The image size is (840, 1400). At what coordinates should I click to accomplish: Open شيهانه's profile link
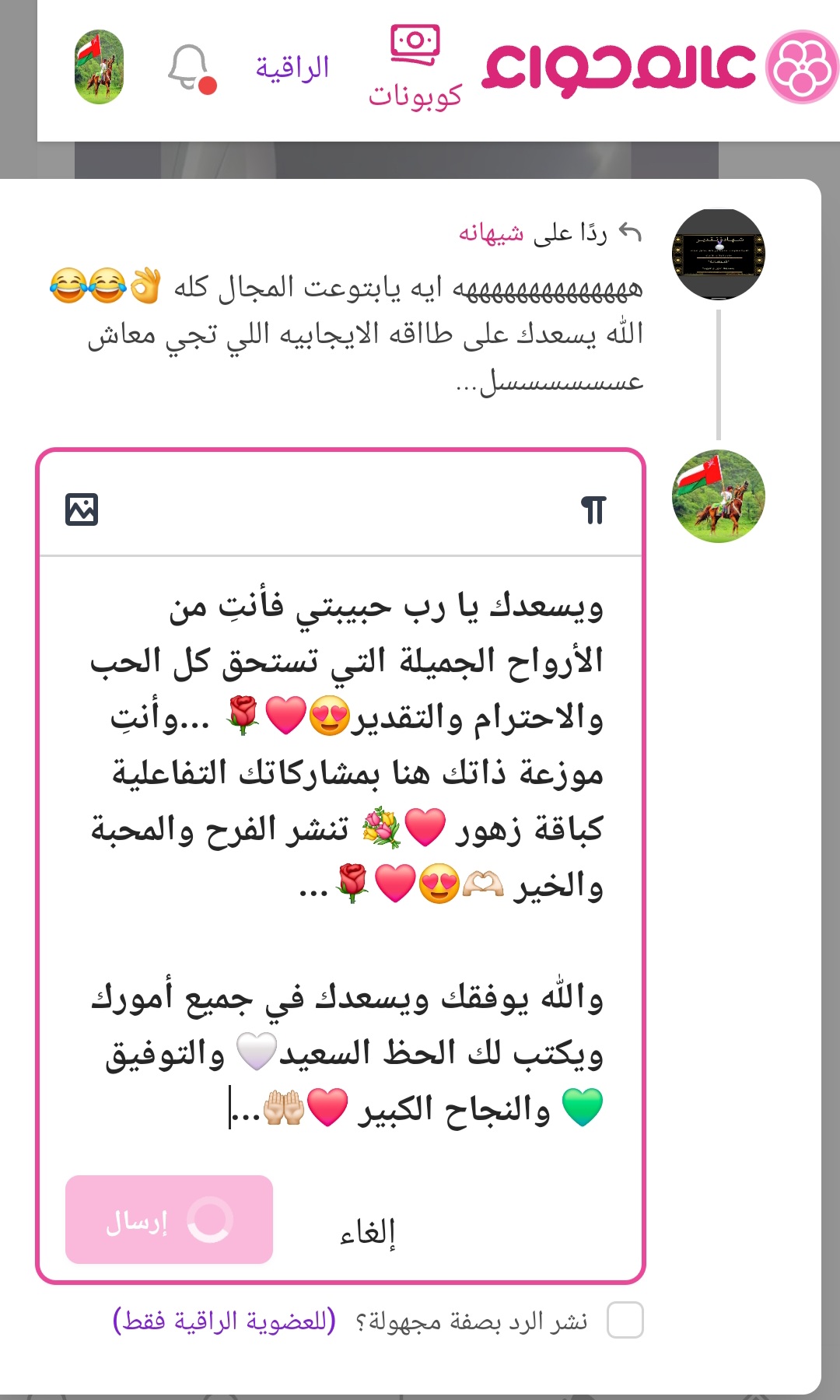pyautogui.click(x=491, y=233)
